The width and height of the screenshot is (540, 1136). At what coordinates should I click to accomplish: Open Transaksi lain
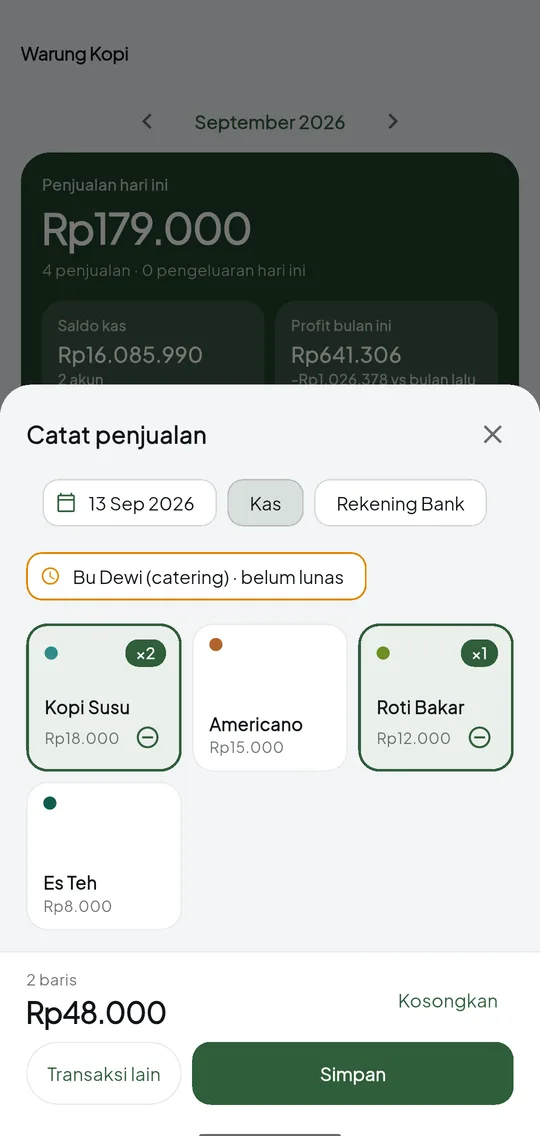[x=104, y=1074]
